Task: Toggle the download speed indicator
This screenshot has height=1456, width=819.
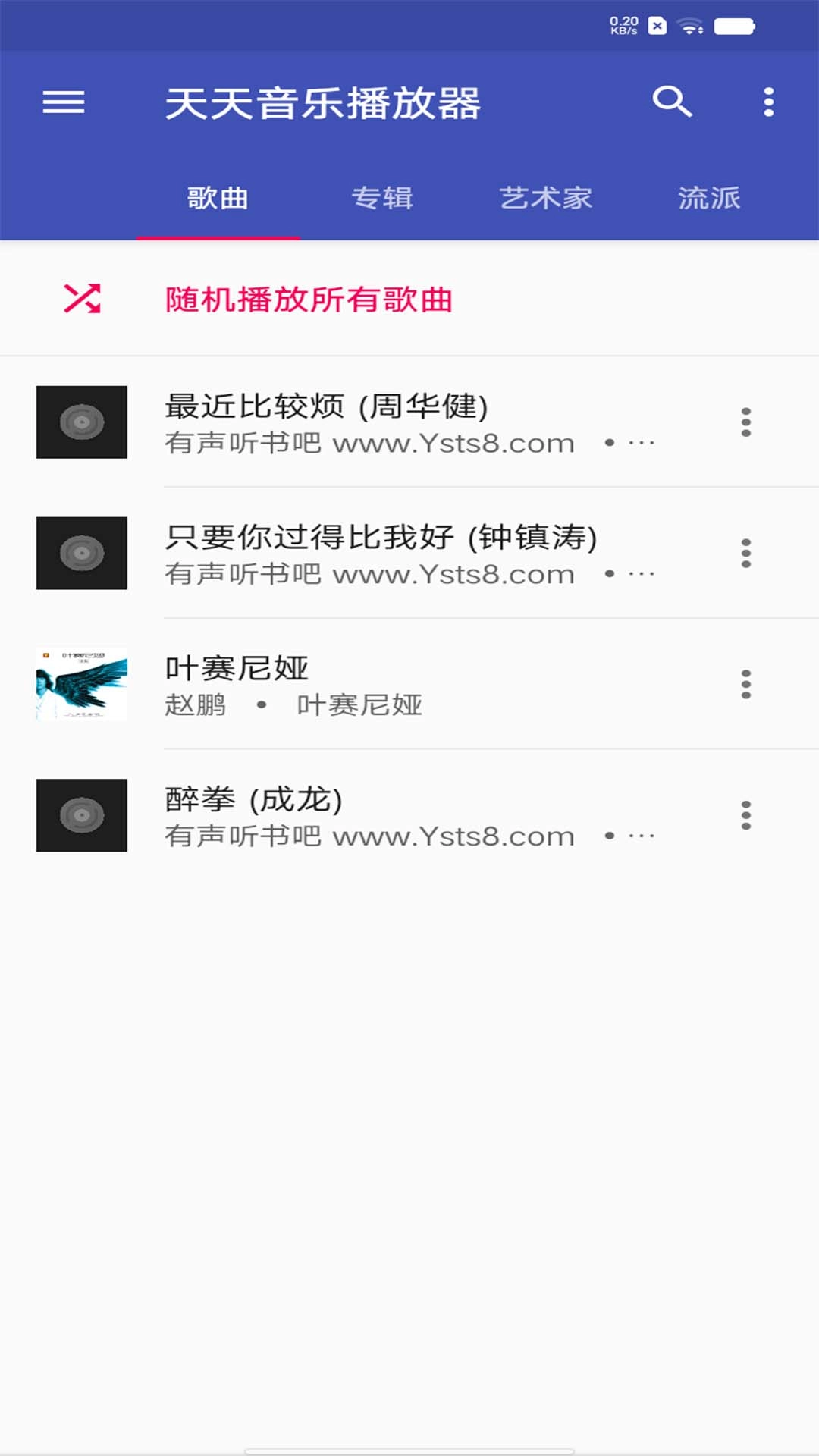Action: click(x=622, y=23)
